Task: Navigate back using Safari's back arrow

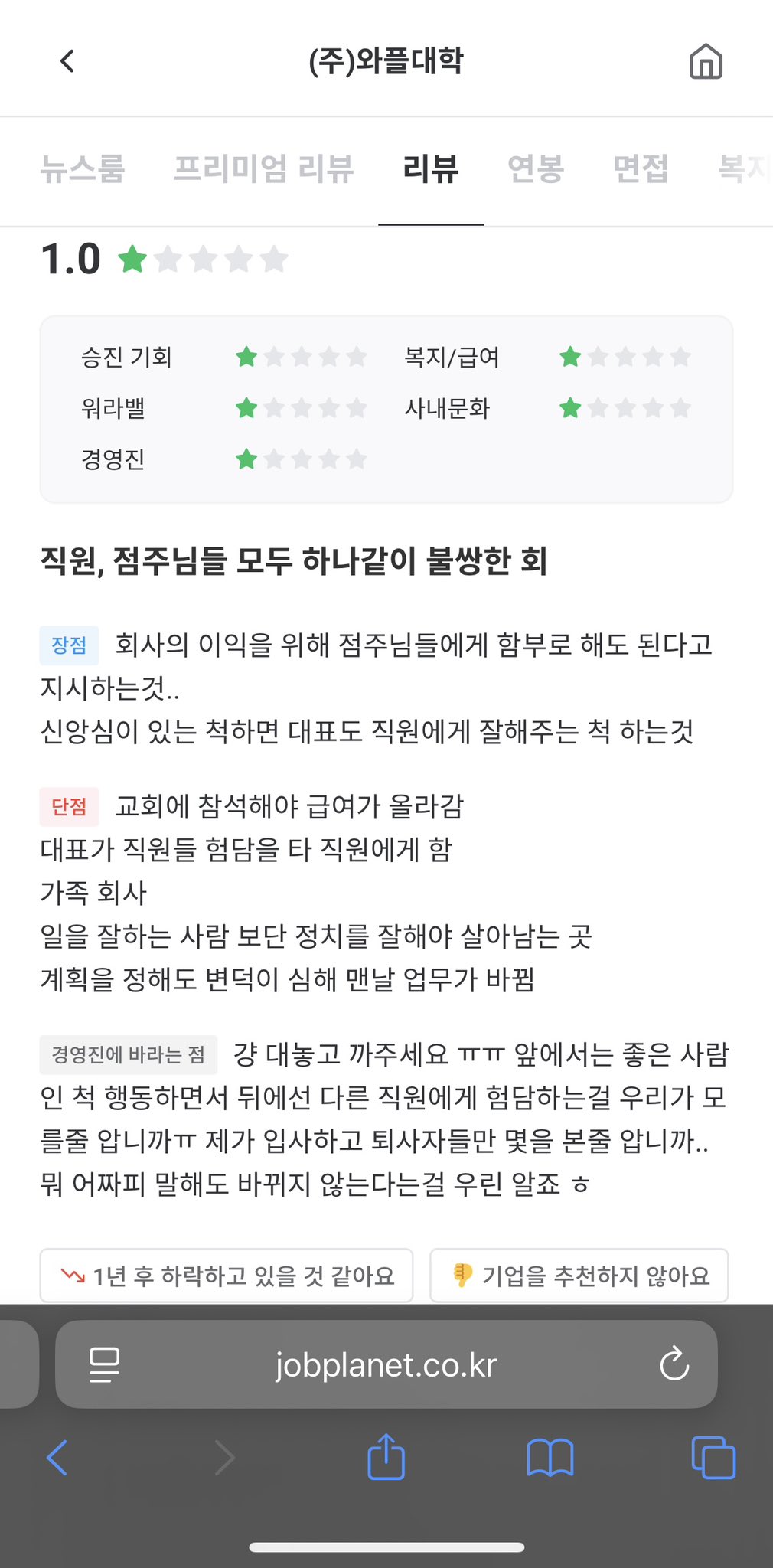Action: (x=58, y=1457)
